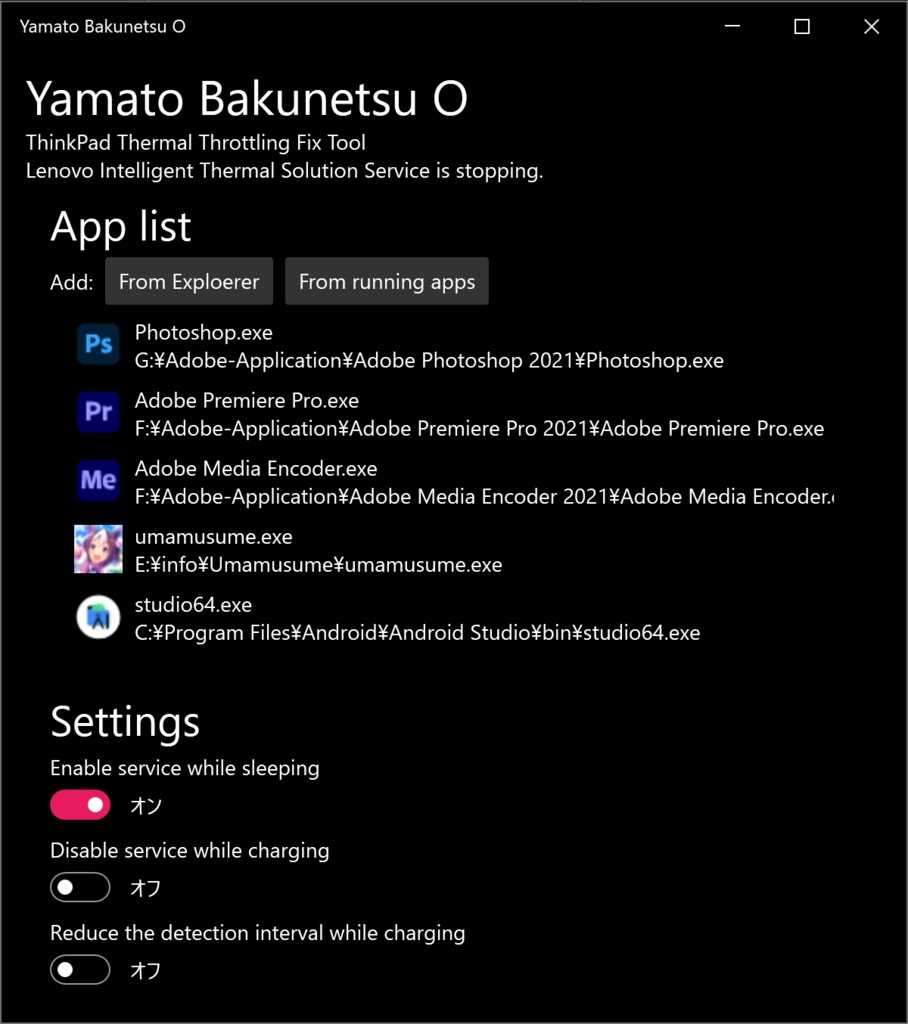The image size is (908, 1024).
Task: Close the Yamato Bakunetsu O window
Action: pos(871,27)
